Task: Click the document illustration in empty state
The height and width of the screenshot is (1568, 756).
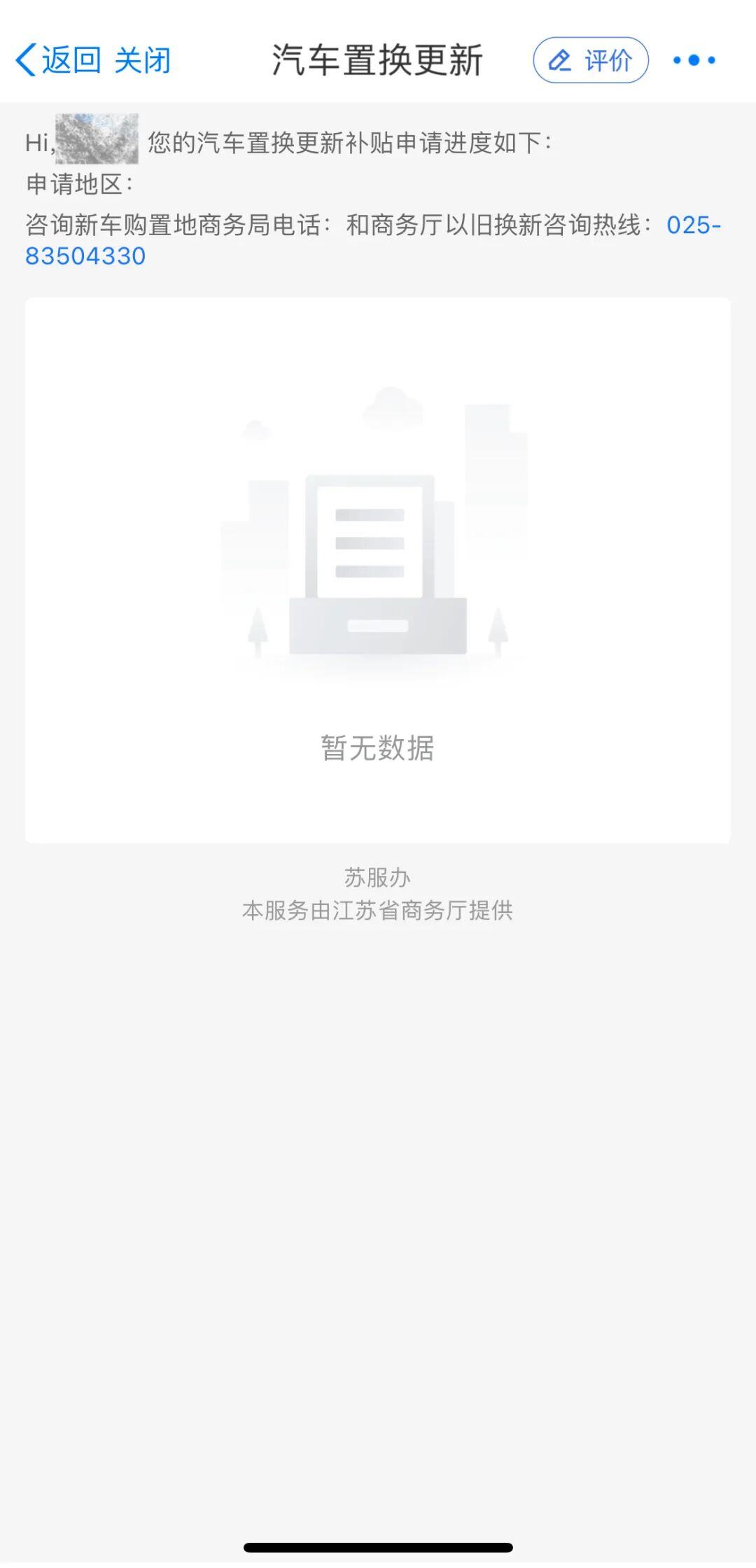Action: coord(370,535)
